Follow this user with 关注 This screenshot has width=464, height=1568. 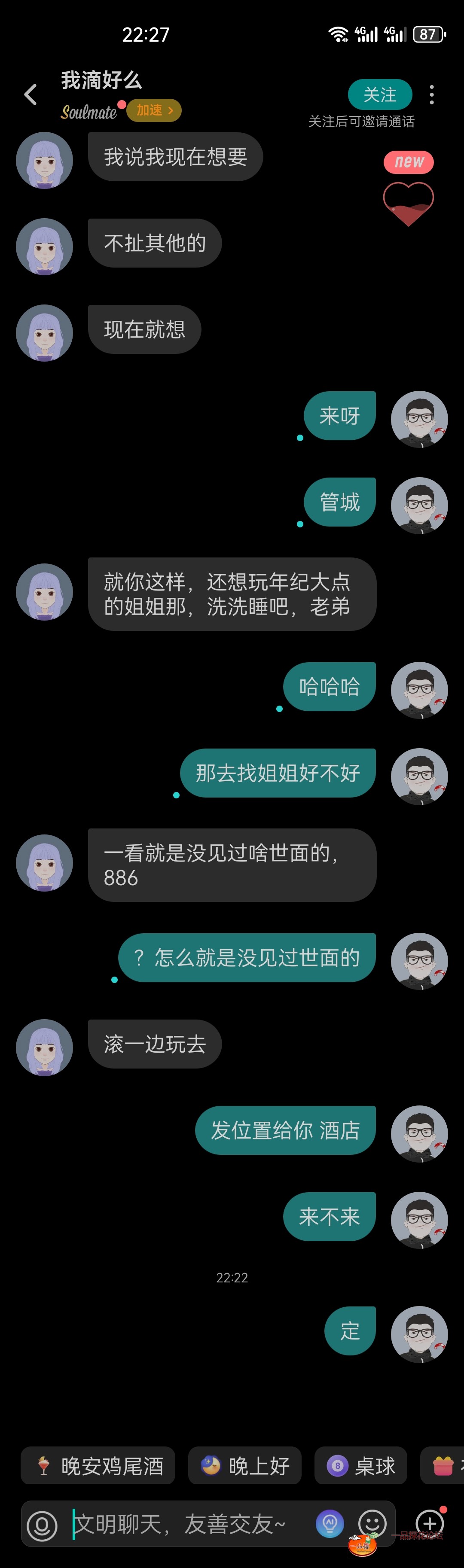tap(380, 94)
